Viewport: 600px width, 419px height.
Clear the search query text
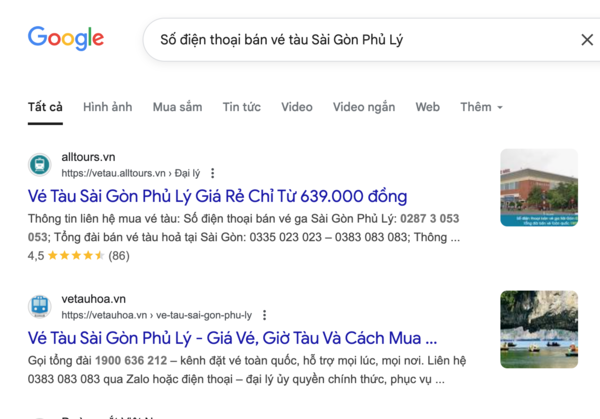(x=586, y=40)
